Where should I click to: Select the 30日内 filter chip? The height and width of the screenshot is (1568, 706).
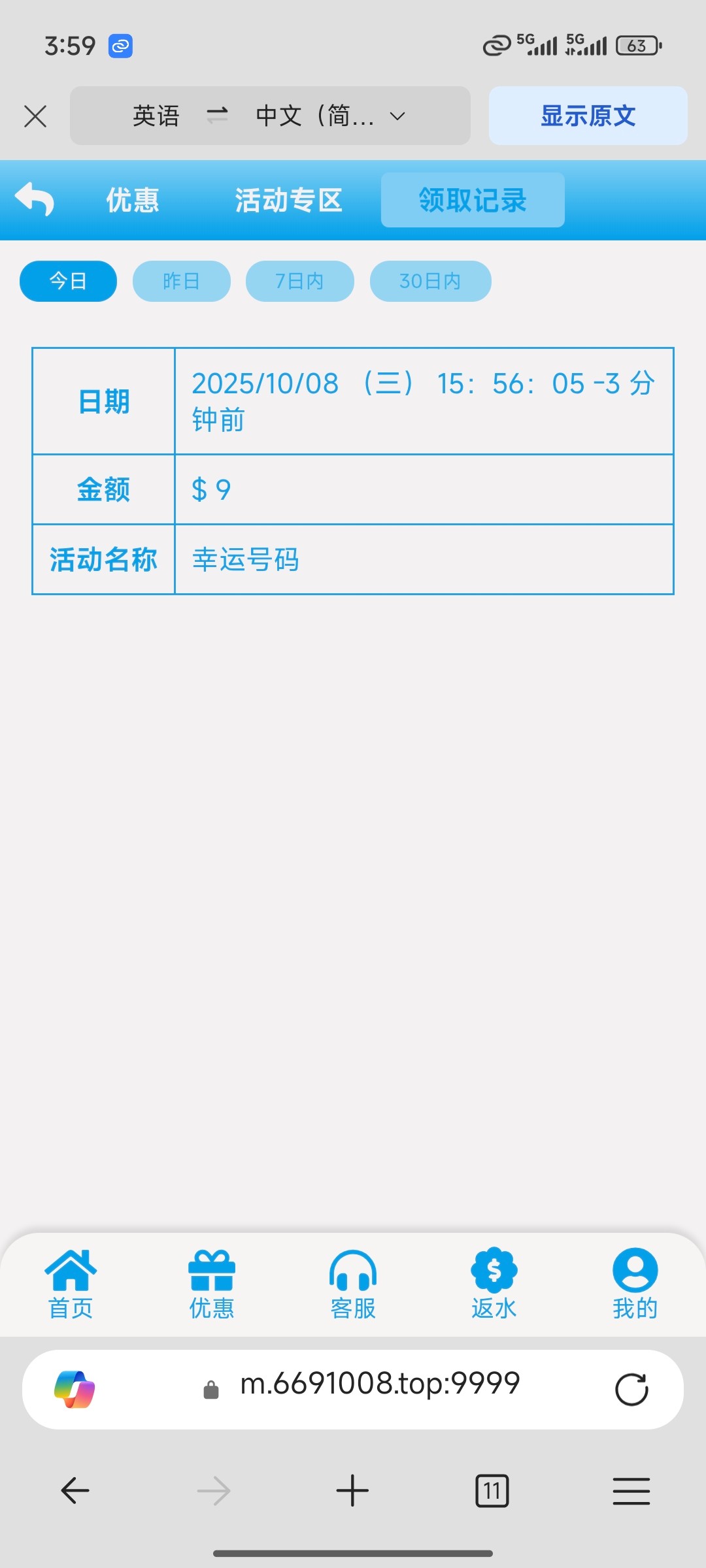pyautogui.click(x=430, y=282)
